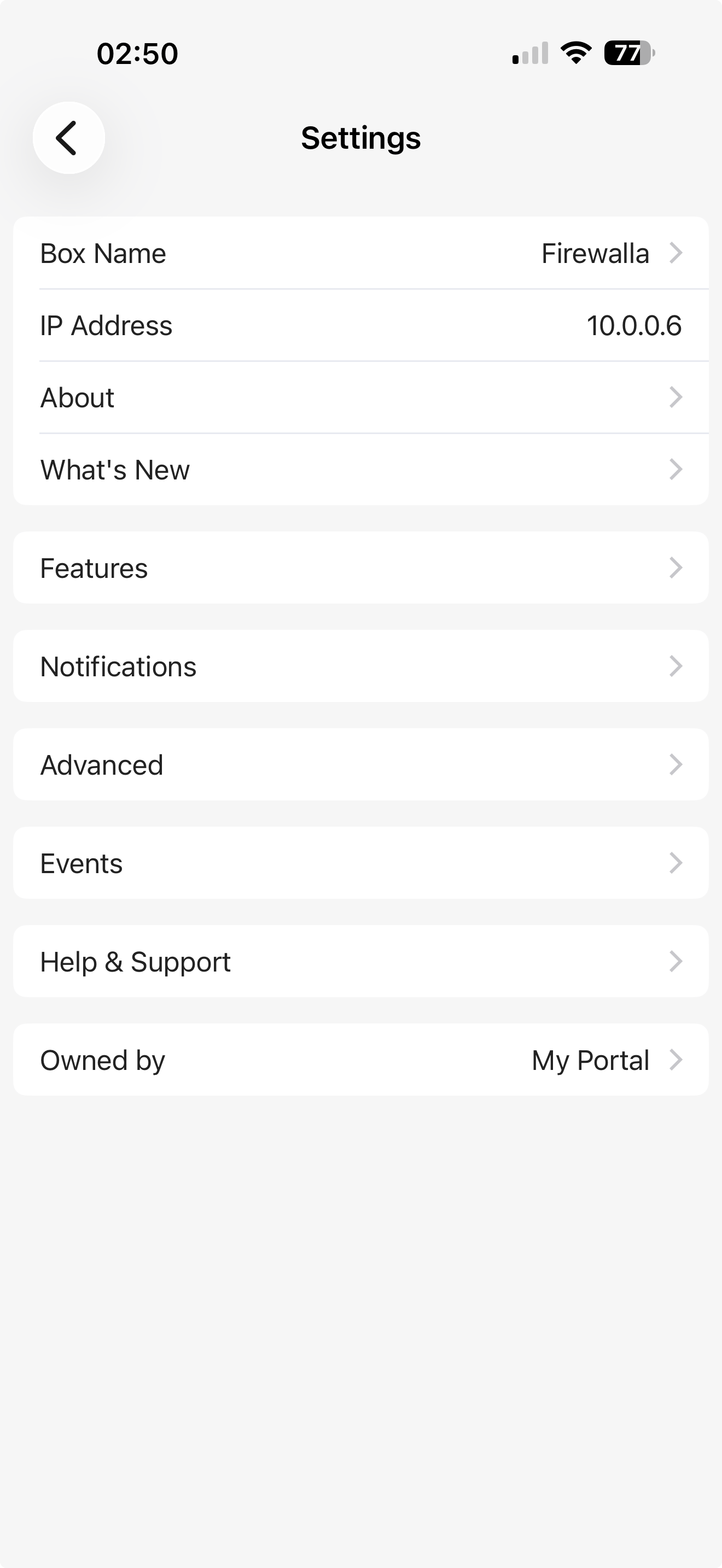The width and height of the screenshot is (722, 1568).
Task: Open the Owned by My Portal row
Action: click(360, 1060)
